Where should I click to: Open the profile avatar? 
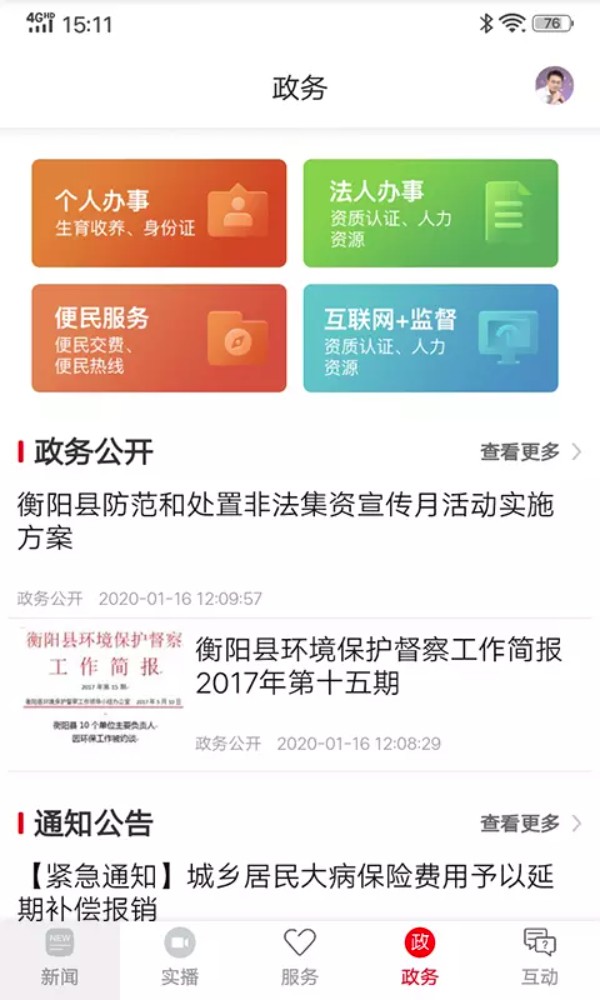554,86
